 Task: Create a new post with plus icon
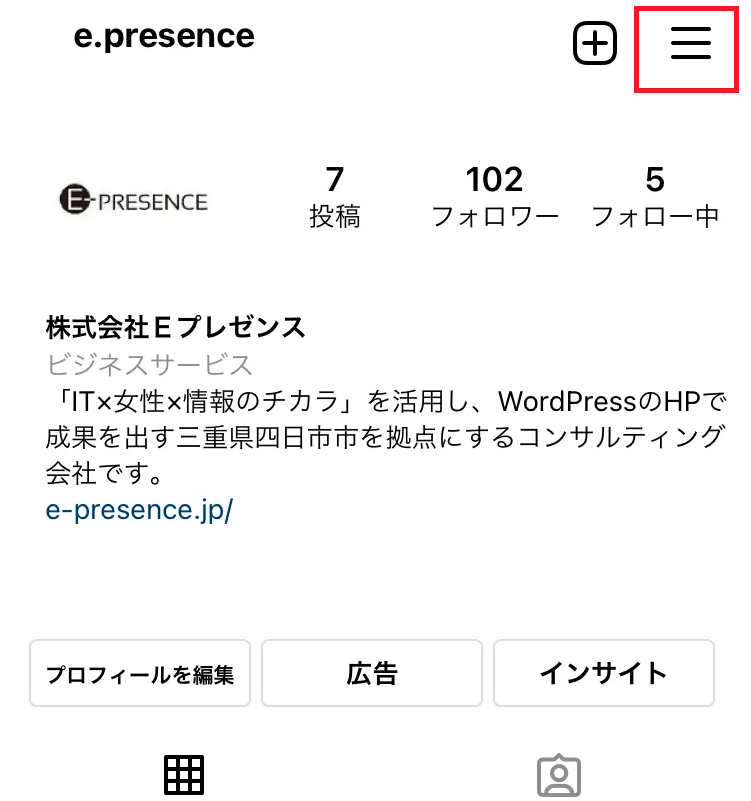(595, 44)
